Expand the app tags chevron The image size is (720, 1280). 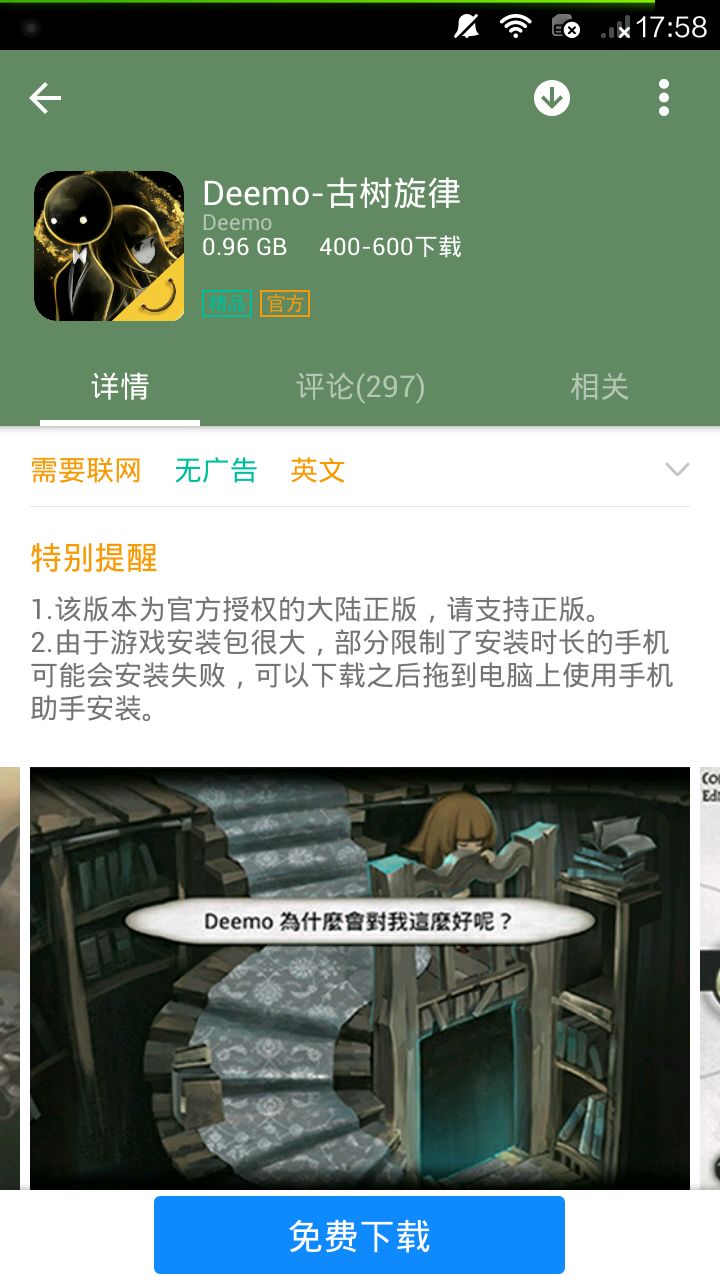click(x=677, y=470)
